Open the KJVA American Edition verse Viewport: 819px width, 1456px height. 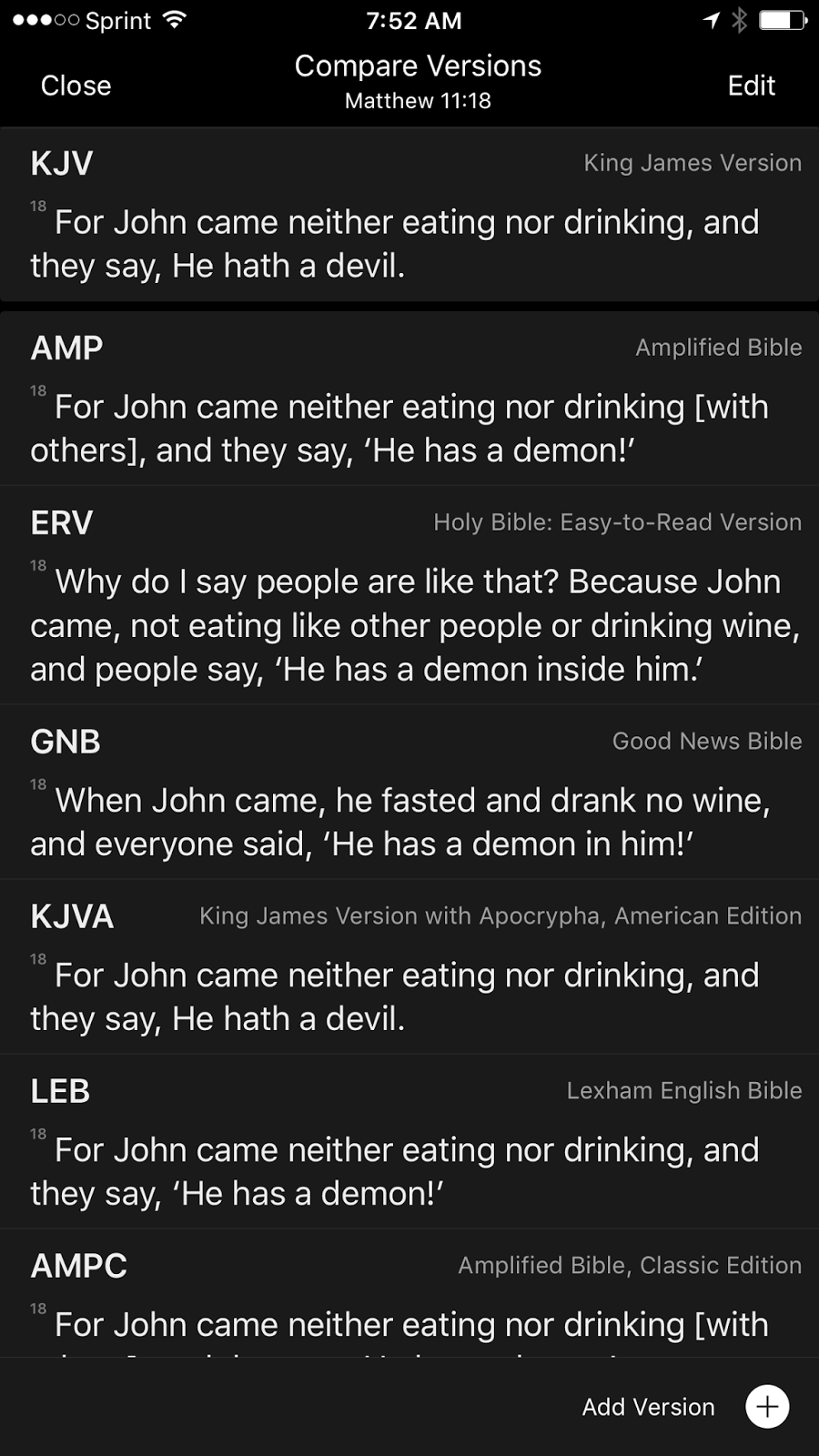tap(409, 966)
